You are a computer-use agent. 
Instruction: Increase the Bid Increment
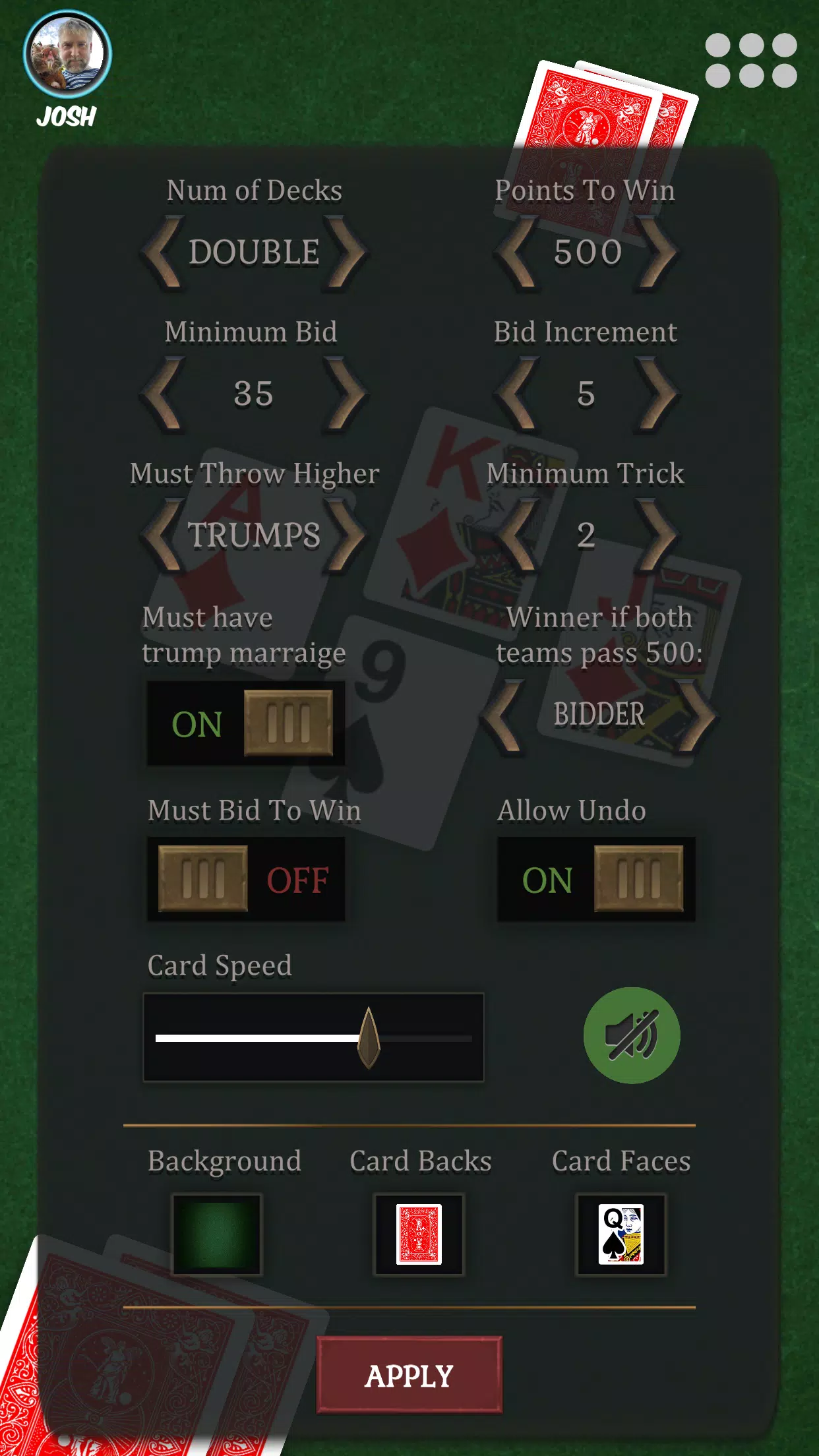(x=657, y=394)
